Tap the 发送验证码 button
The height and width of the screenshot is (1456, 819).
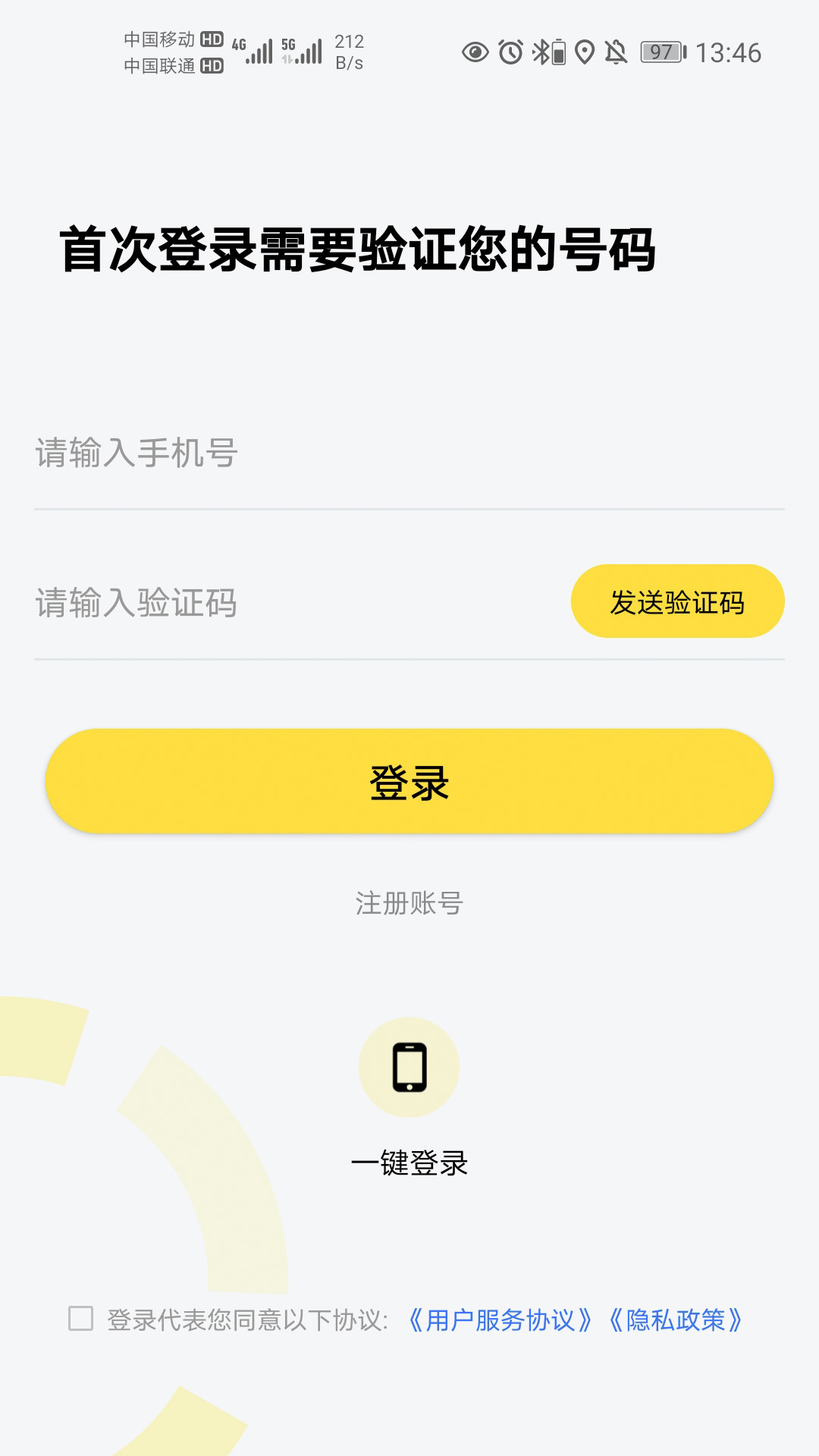[677, 601]
